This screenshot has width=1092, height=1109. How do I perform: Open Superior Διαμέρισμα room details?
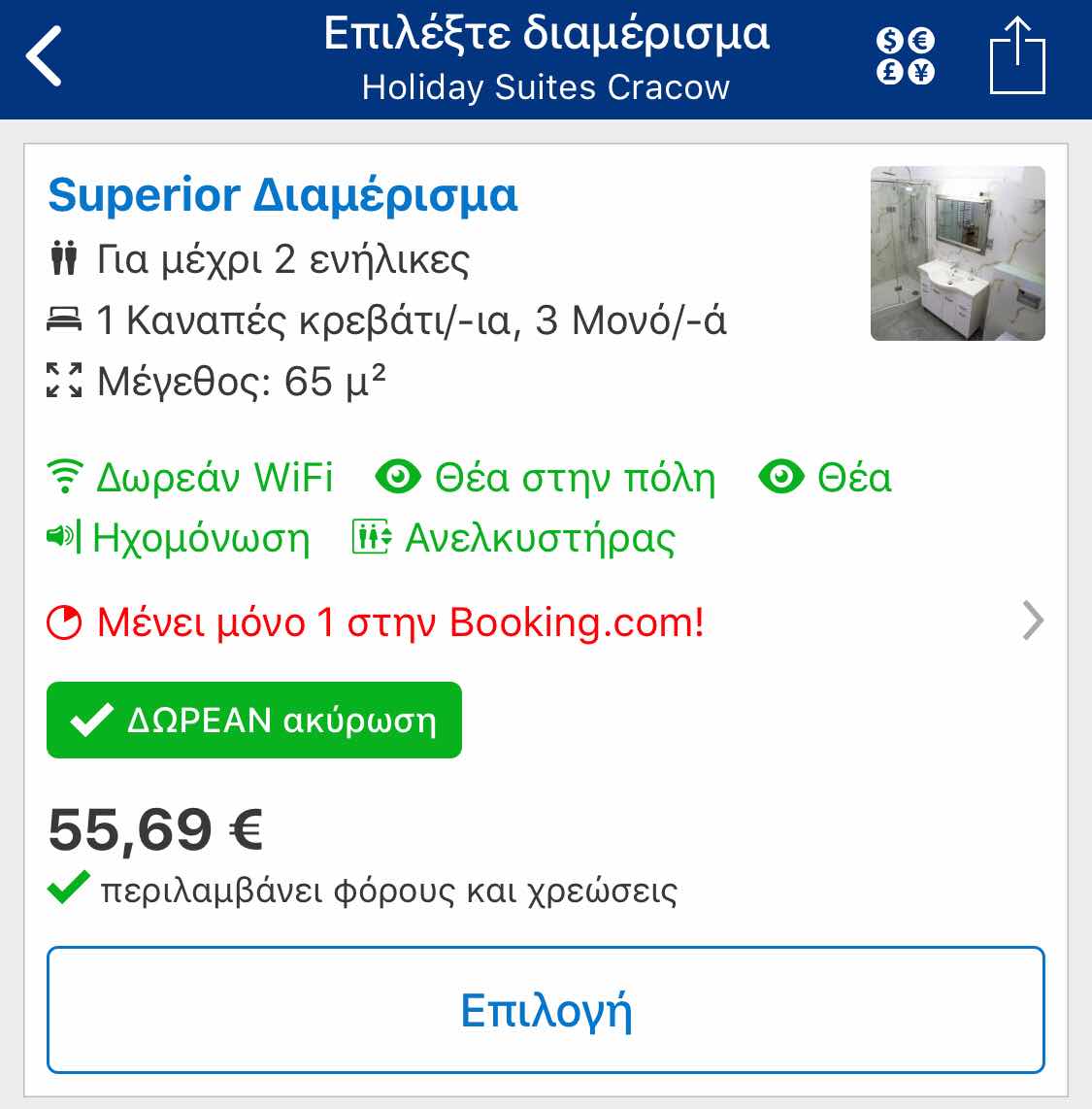282,195
